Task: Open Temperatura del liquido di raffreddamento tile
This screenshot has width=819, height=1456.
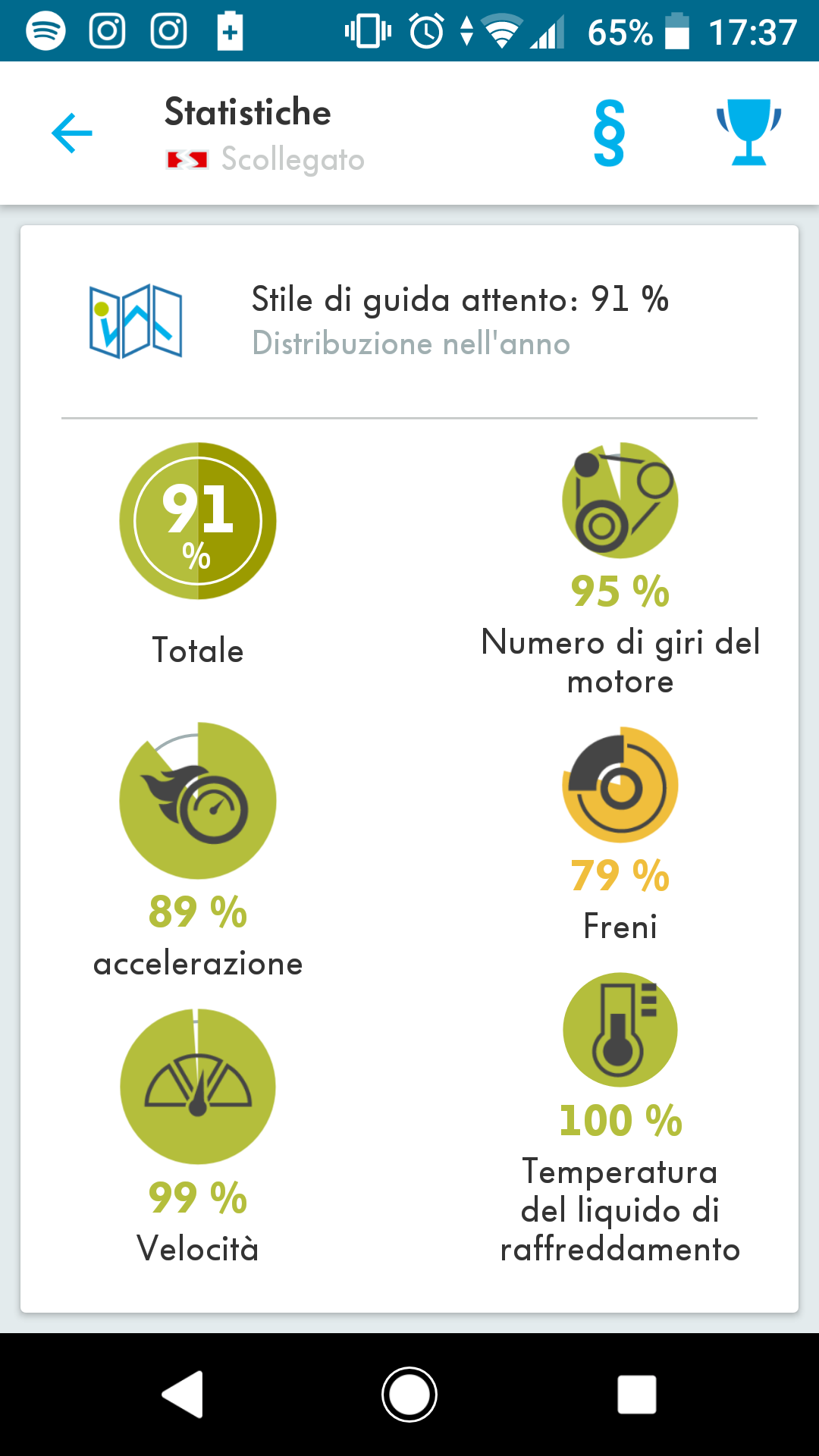Action: click(x=620, y=1119)
